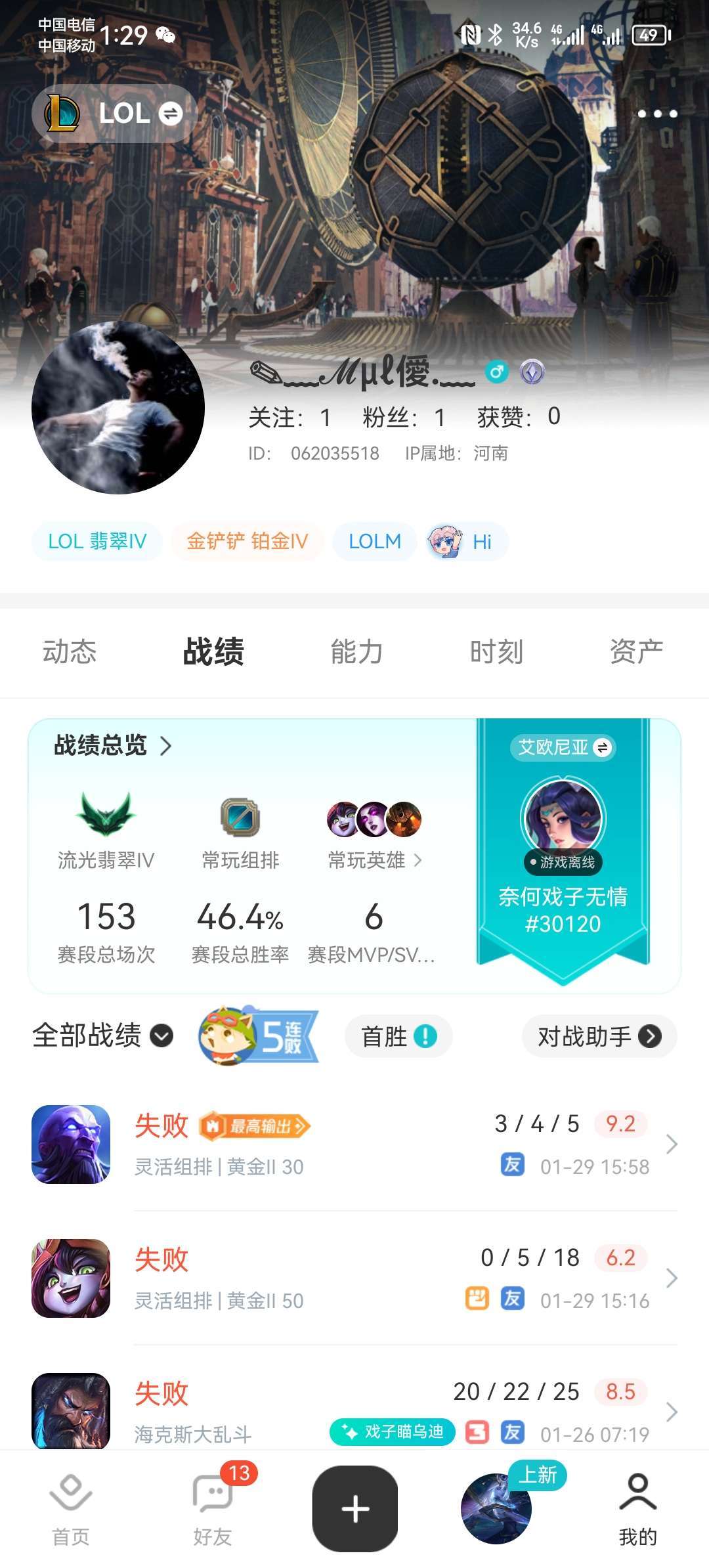
Task: Switch to the 能力 tab
Action: tap(354, 651)
